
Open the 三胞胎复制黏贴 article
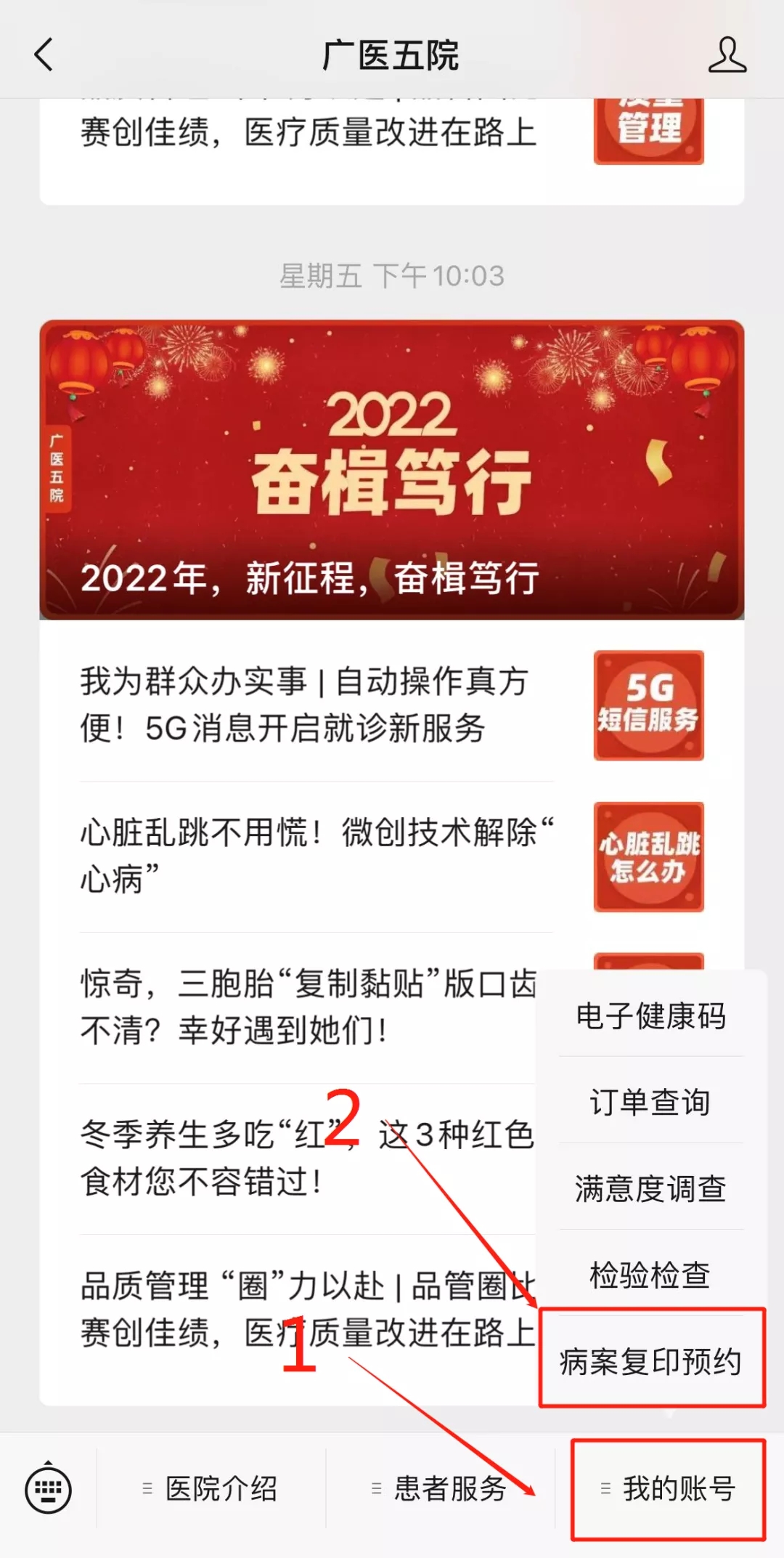[305, 1007]
